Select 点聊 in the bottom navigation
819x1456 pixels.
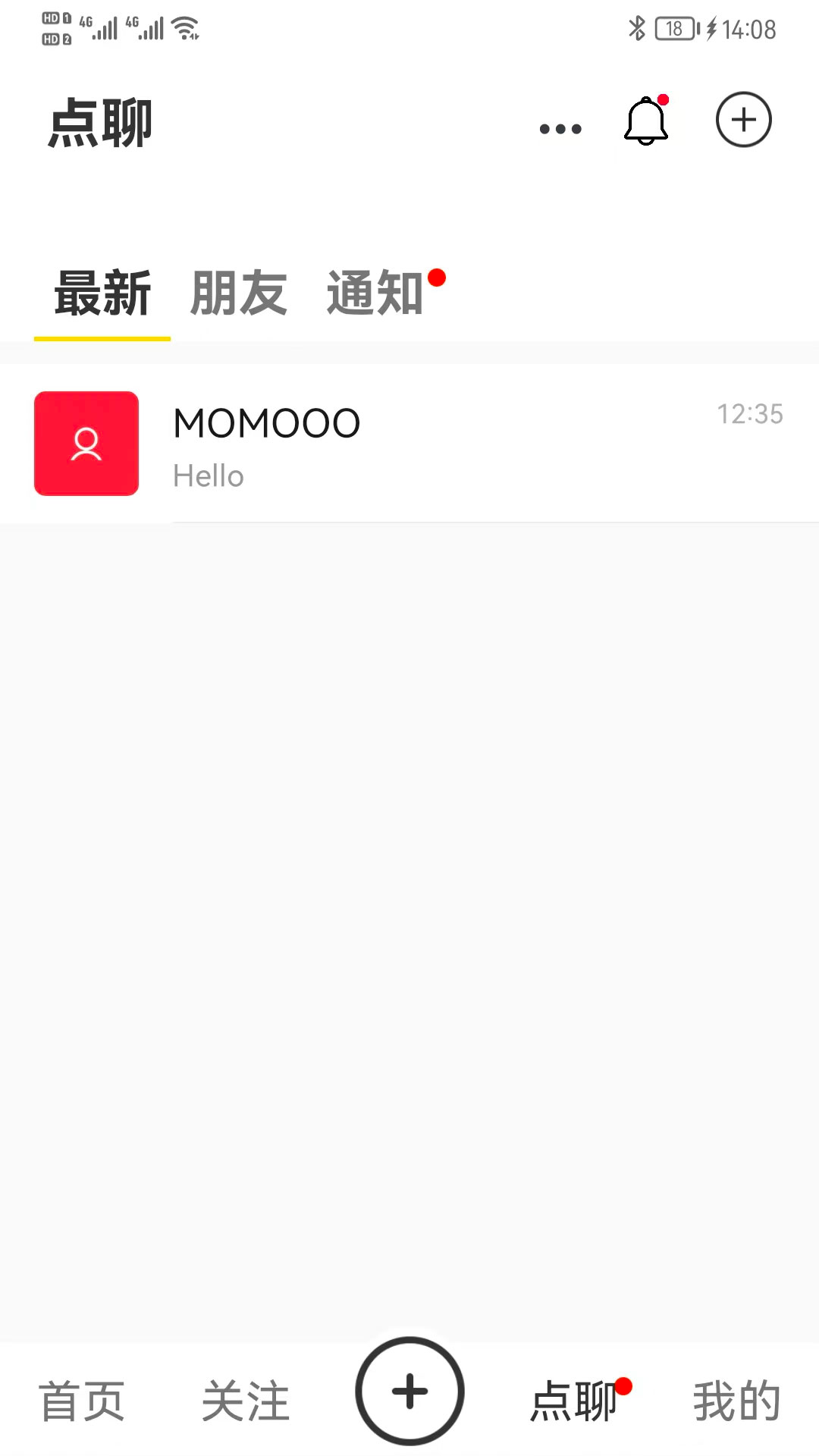tap(574, 1400)
